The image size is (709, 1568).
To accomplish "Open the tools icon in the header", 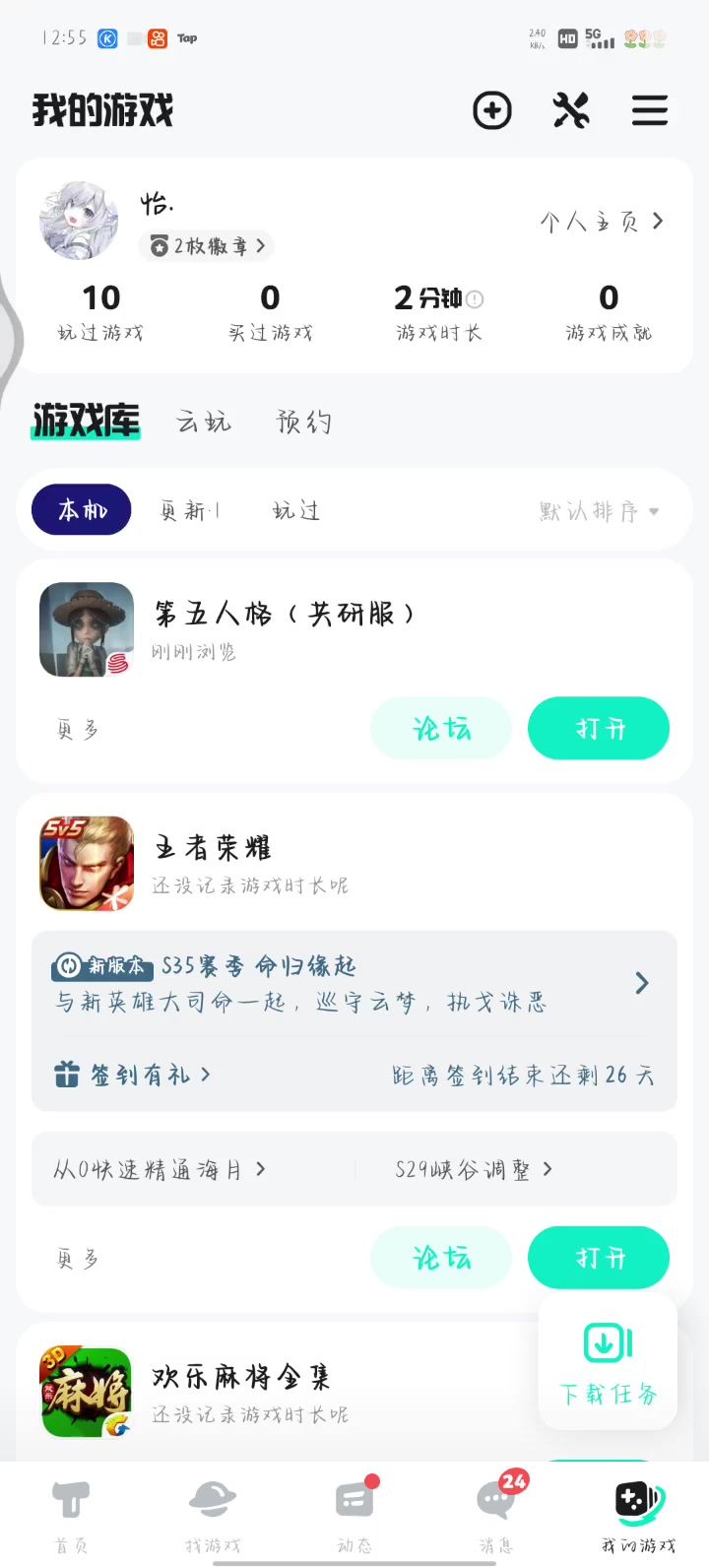I will point(571,110).
